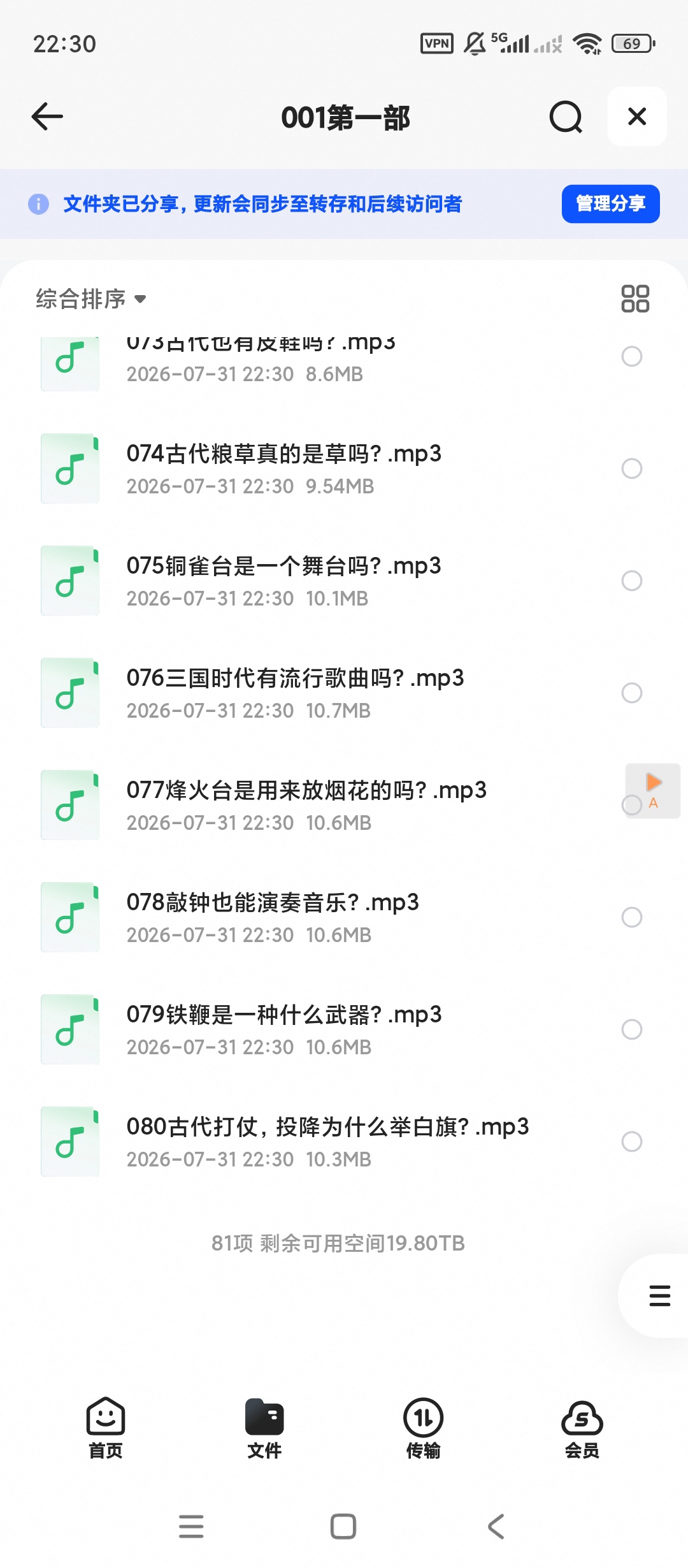Close the folder view with the X button
This screenshot has height=1568, width=688.
637,117
